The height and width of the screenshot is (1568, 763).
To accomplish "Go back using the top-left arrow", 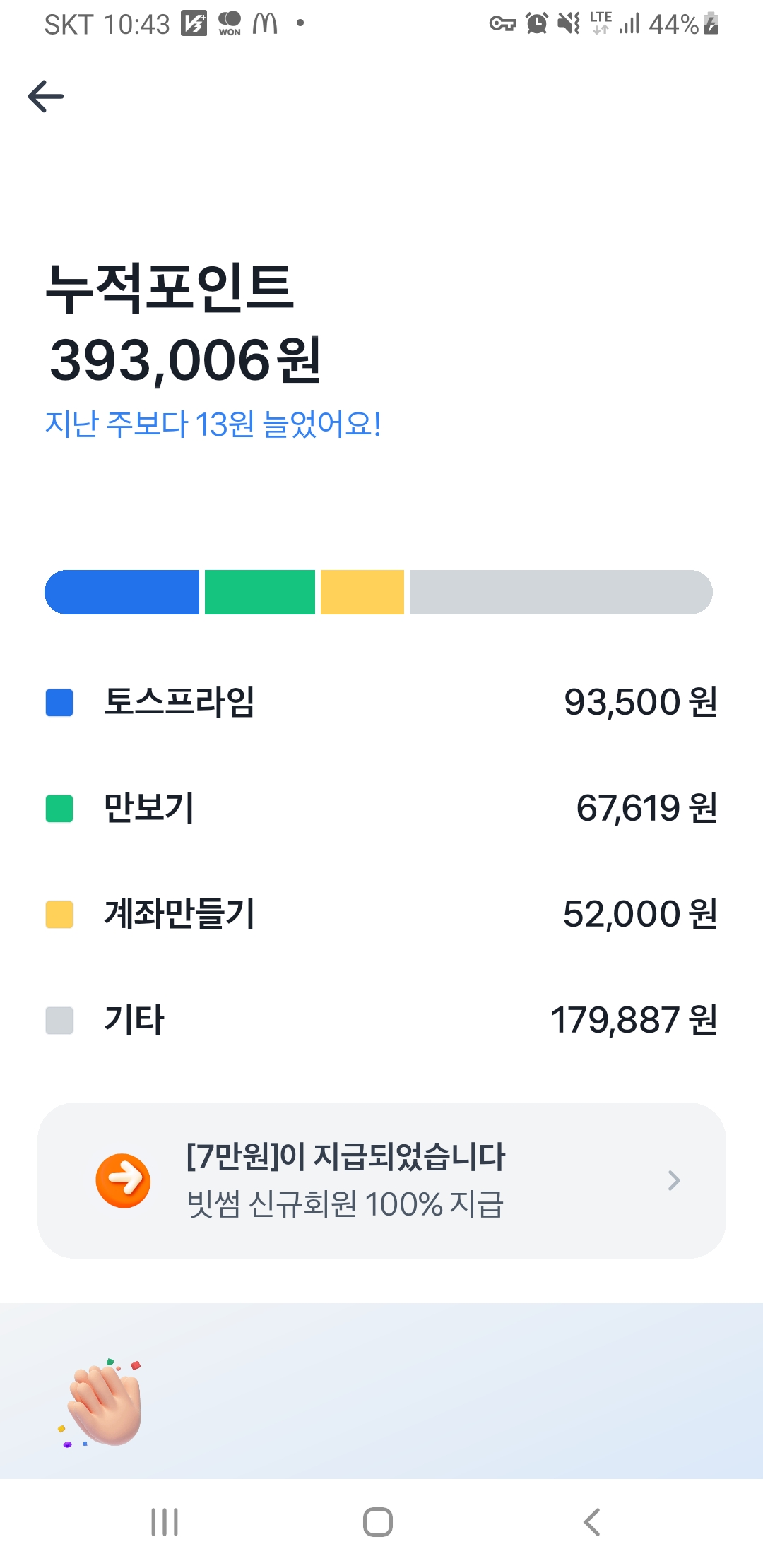I will [46, 96].
